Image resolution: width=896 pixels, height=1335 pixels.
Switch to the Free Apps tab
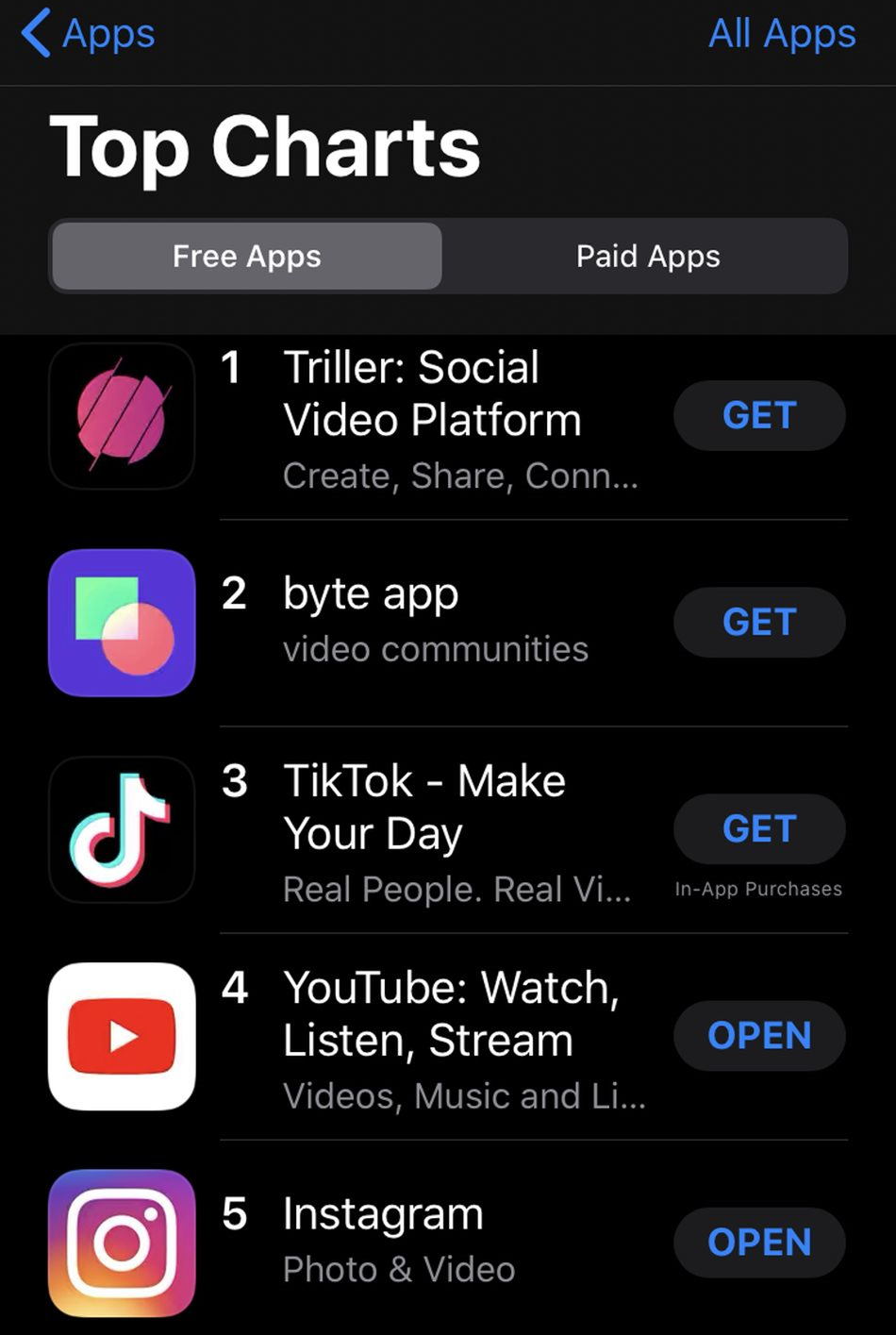click(x=245, y=256)
